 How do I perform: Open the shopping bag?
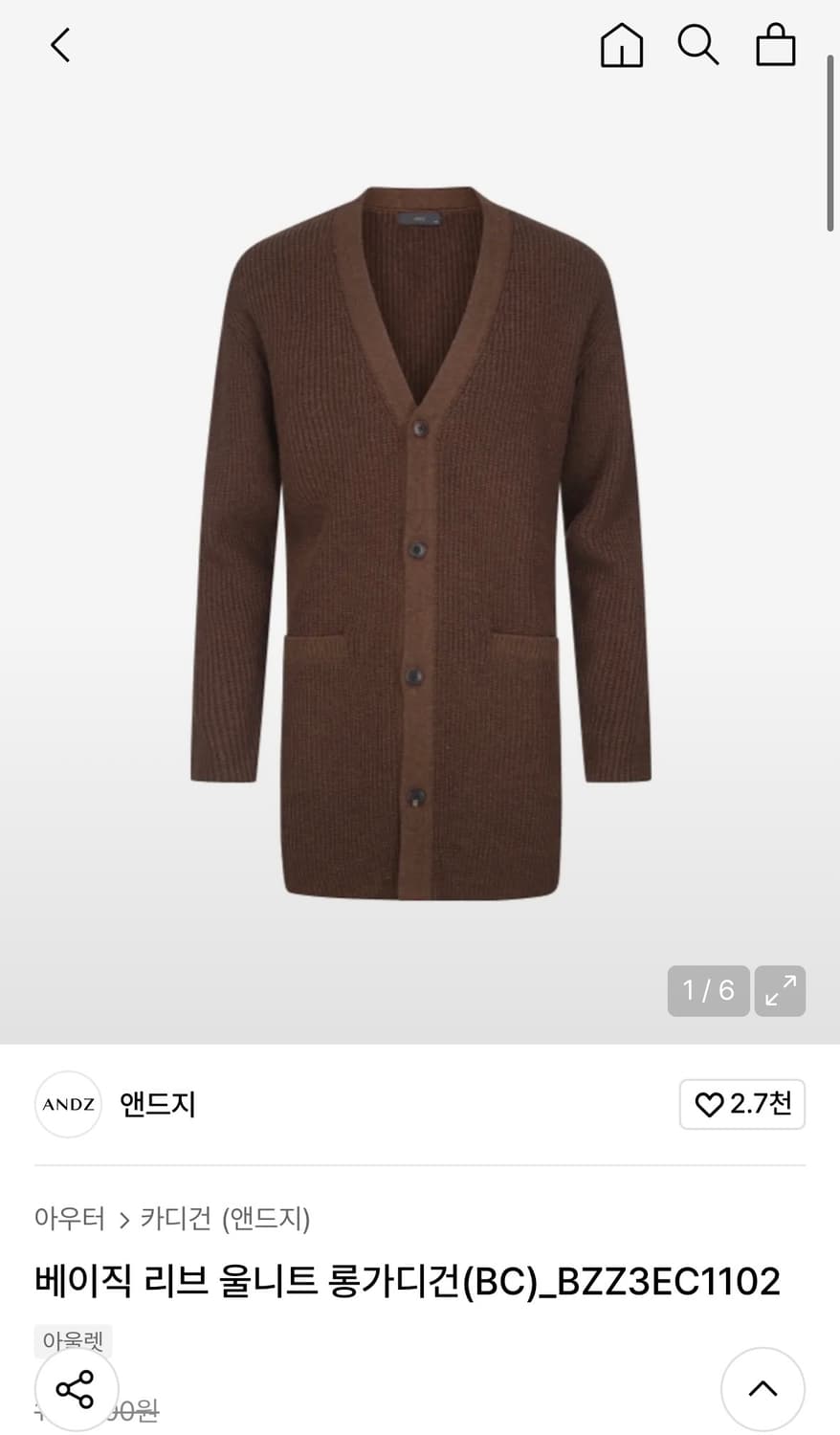775,44
